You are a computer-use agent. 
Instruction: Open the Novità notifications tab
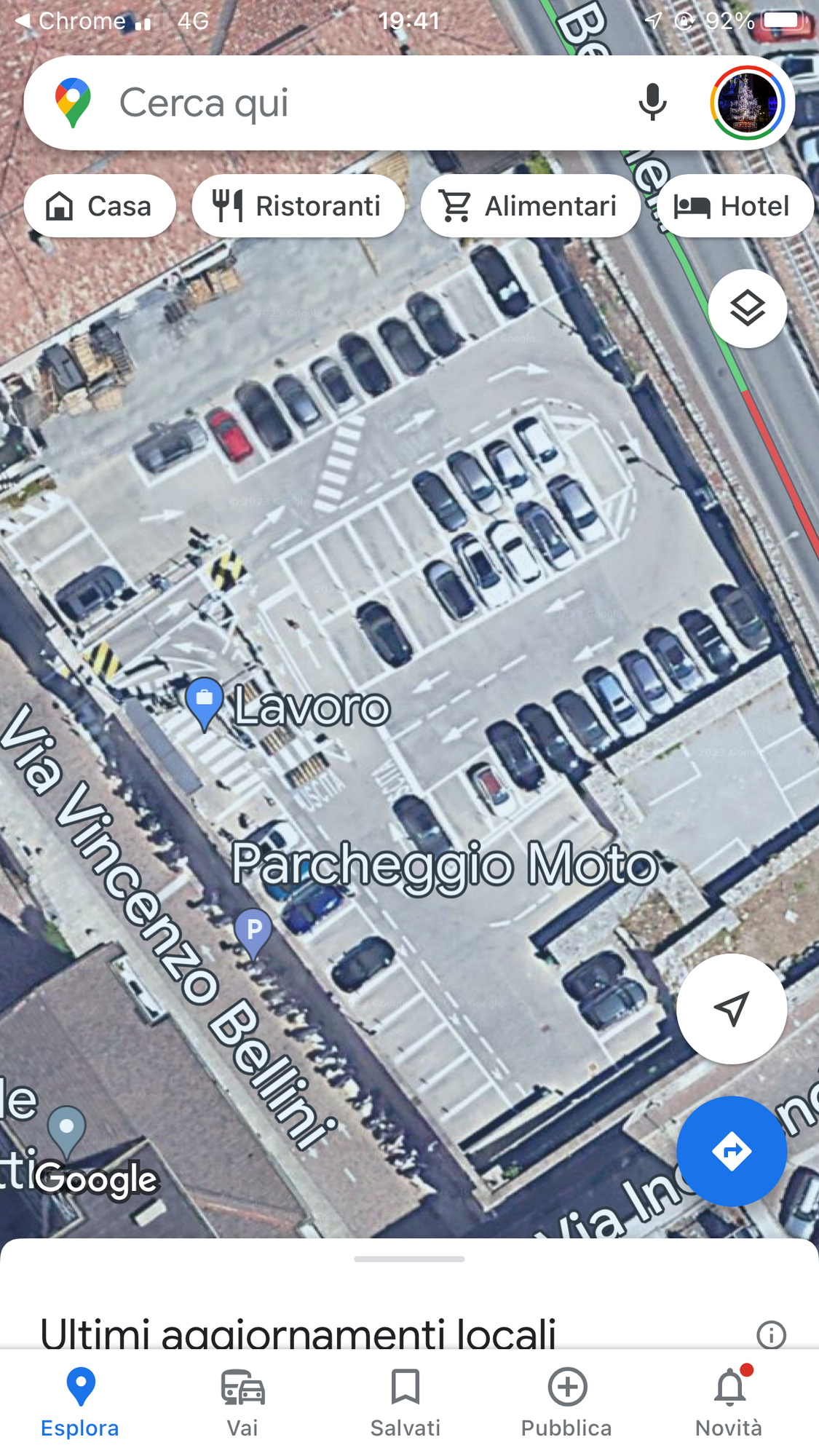coord(729,1401)
